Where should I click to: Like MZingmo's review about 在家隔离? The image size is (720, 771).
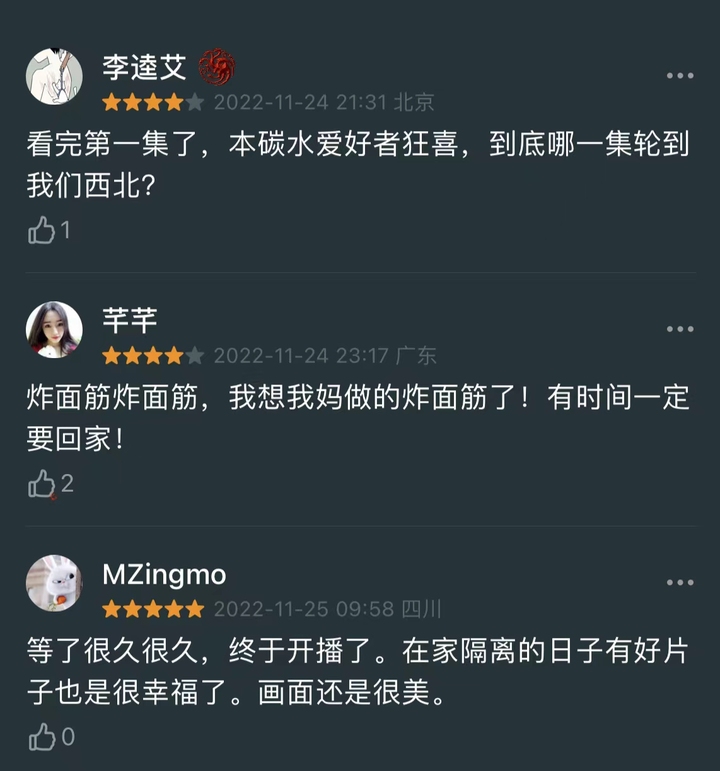(x=42, y=738)
